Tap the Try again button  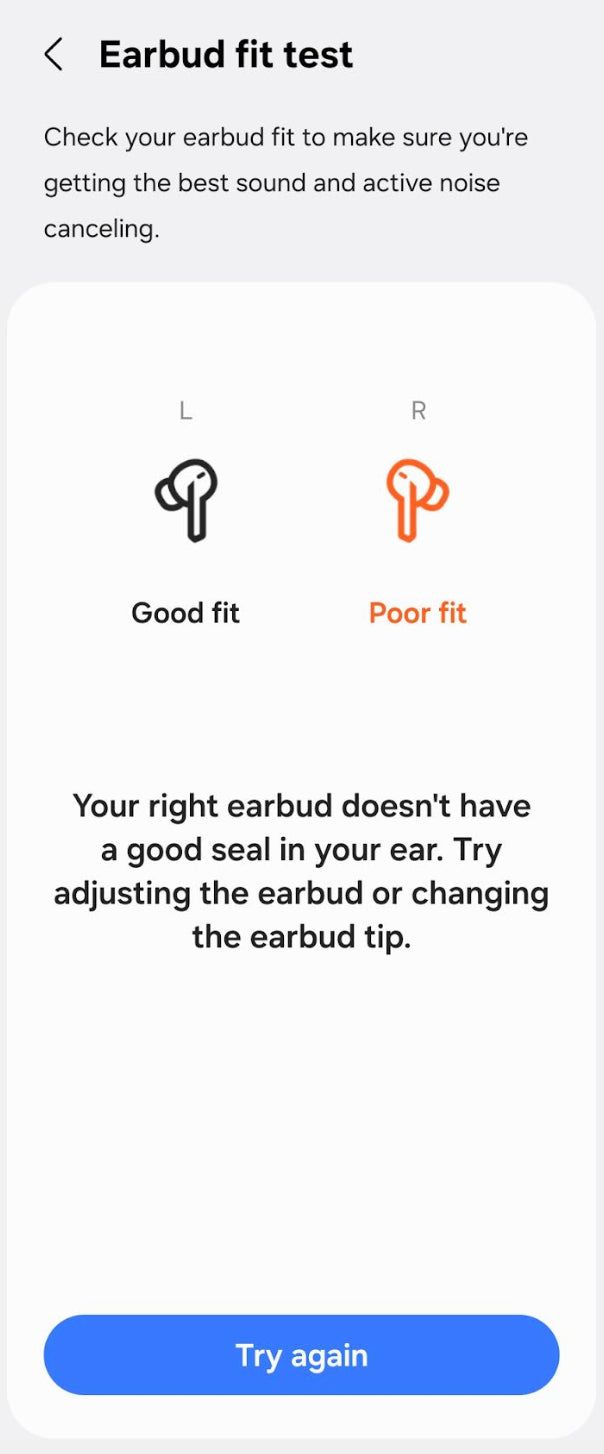tap(301, 1355)
